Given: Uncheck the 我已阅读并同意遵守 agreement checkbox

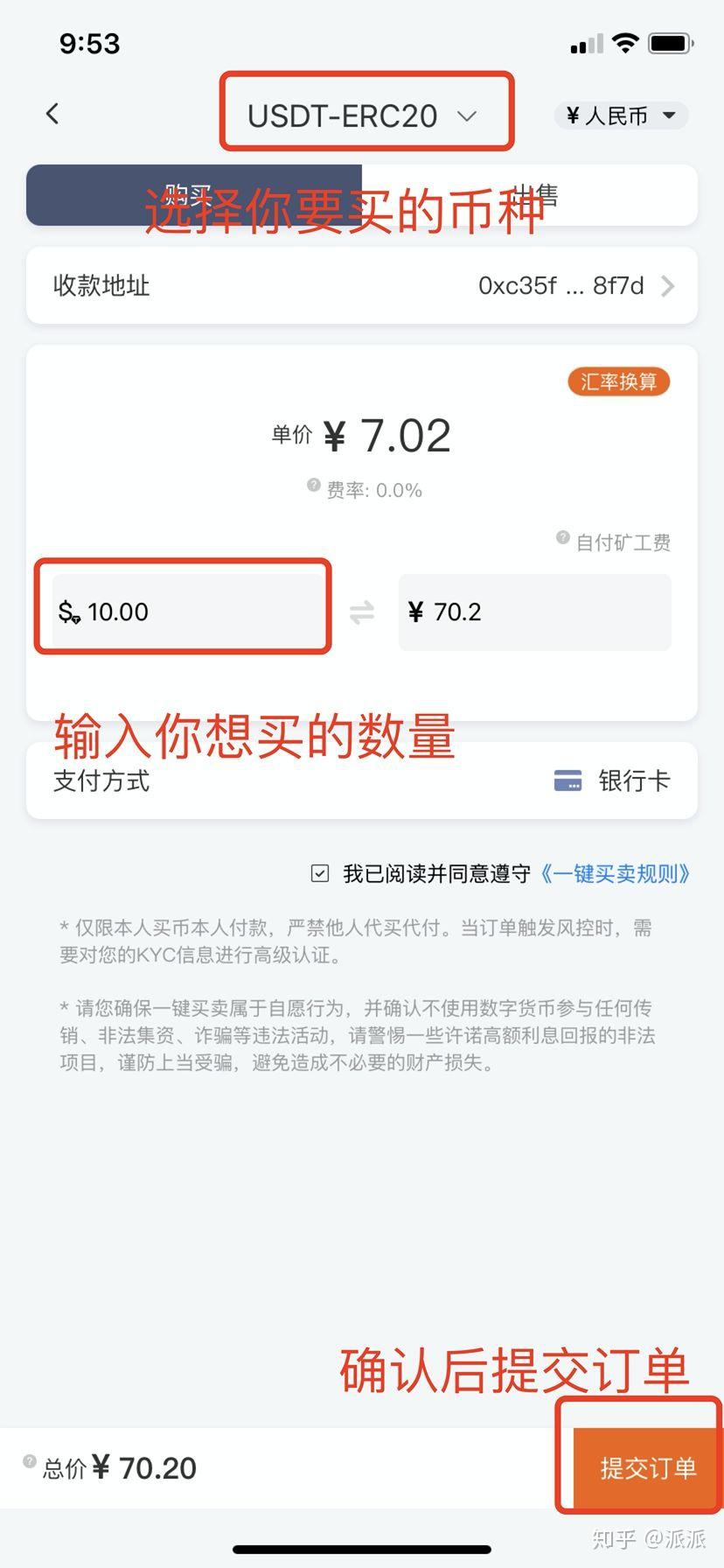Looking at the screenshot, I should click(x=320, y=872).
